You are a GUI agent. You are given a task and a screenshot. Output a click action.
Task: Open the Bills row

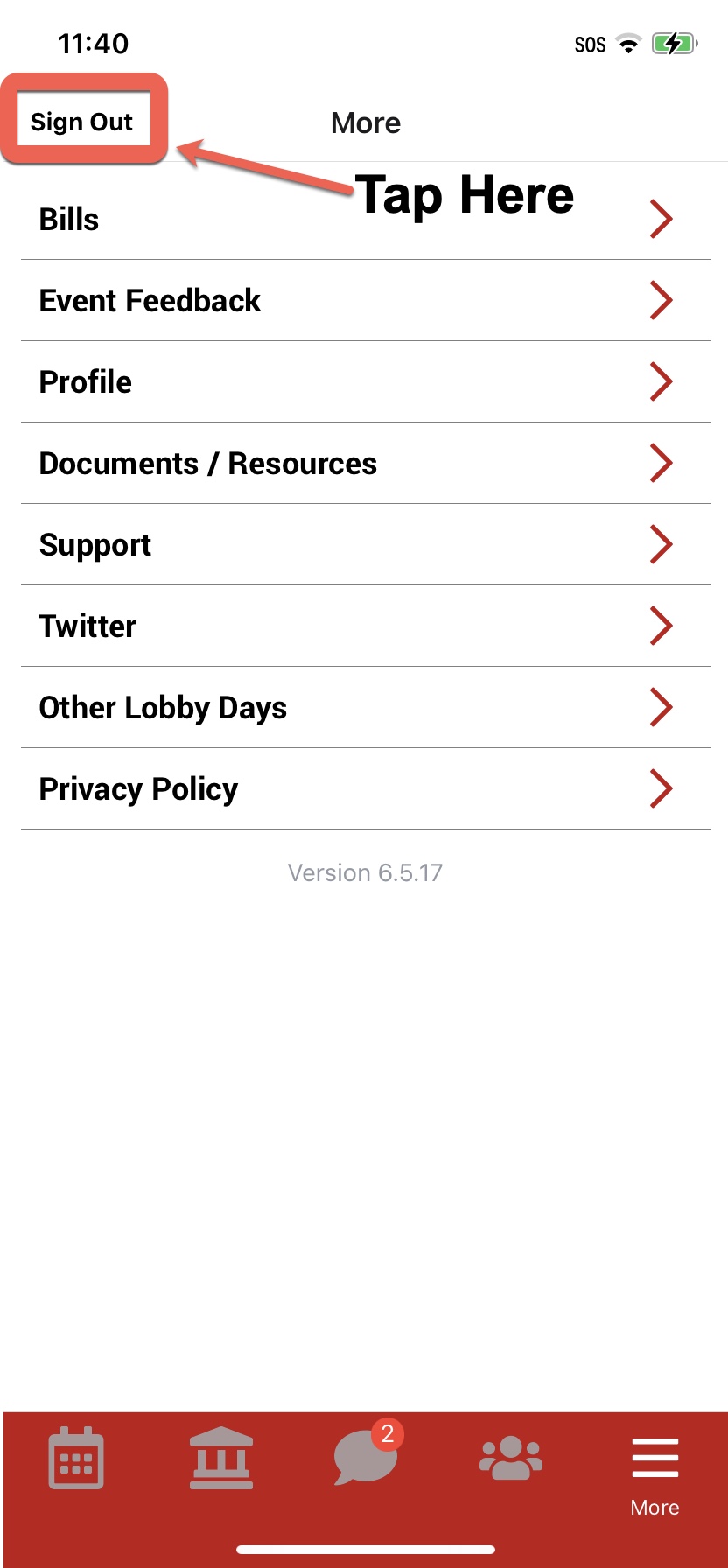(366, 219)
